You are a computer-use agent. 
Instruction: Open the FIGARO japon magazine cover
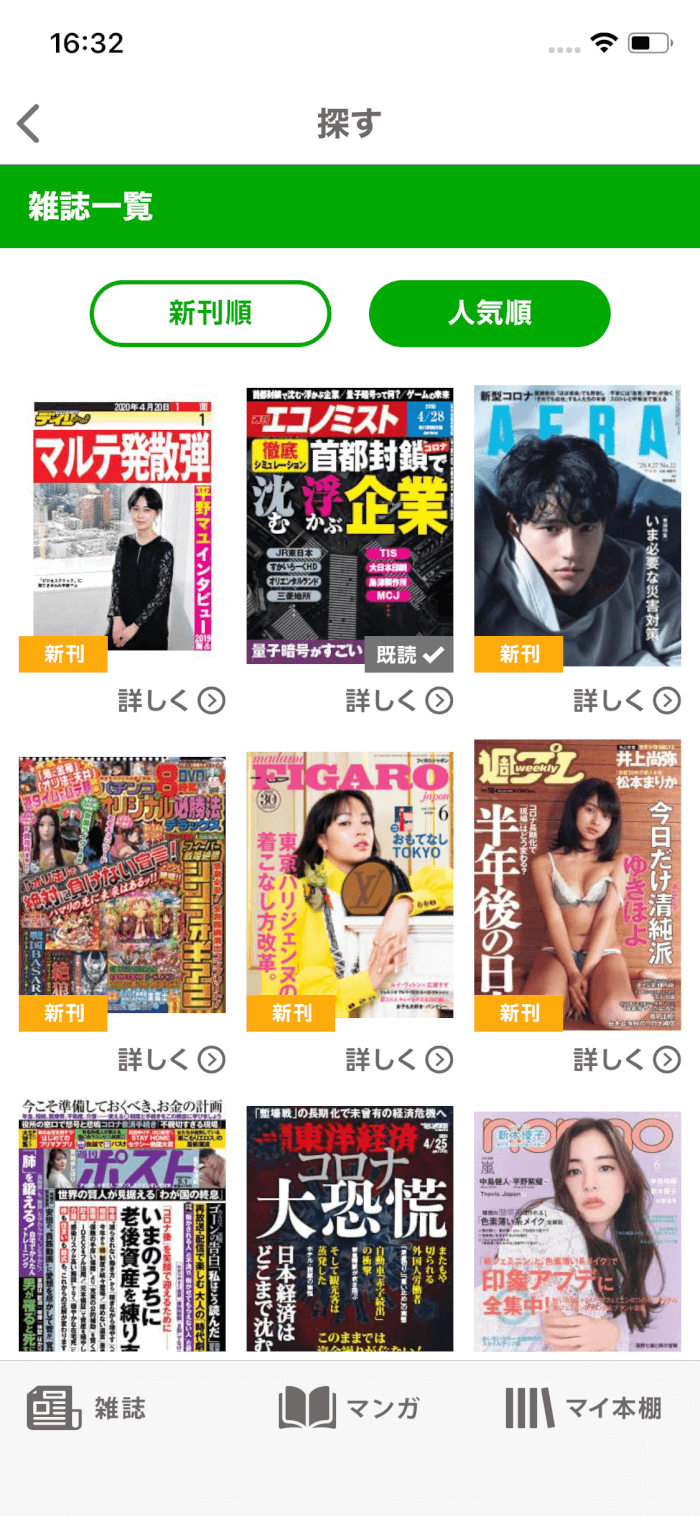tap(350, 885)
